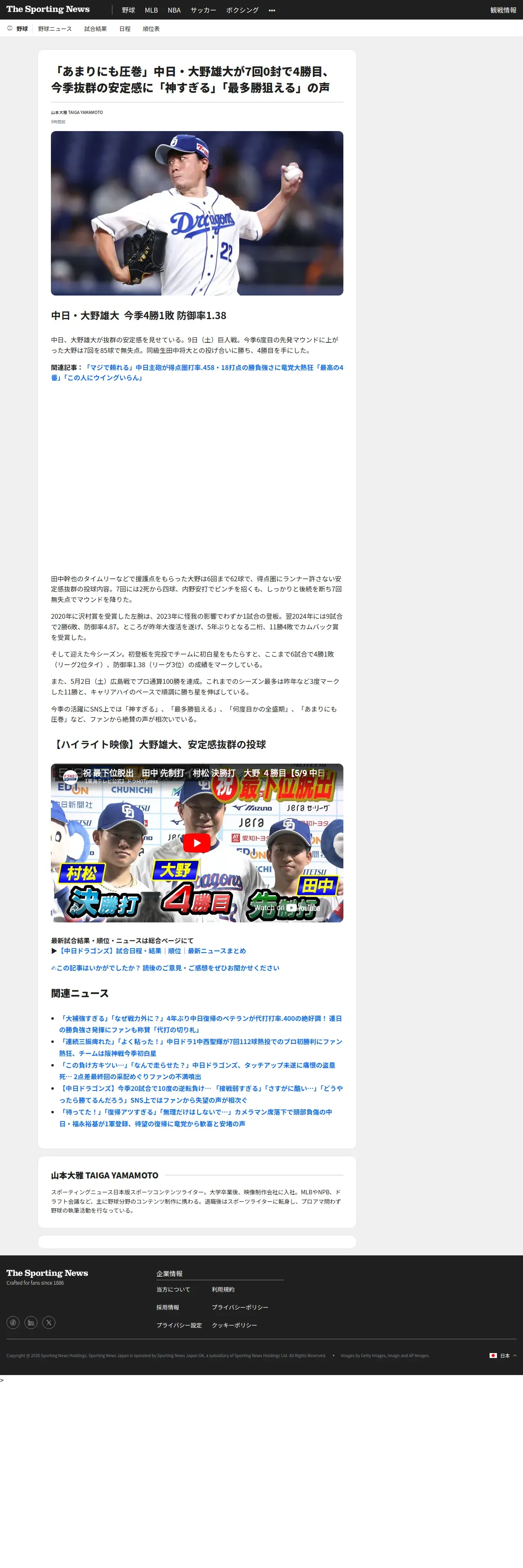
Task: Open the article feedback link
Action: click(x=166, y=968)
